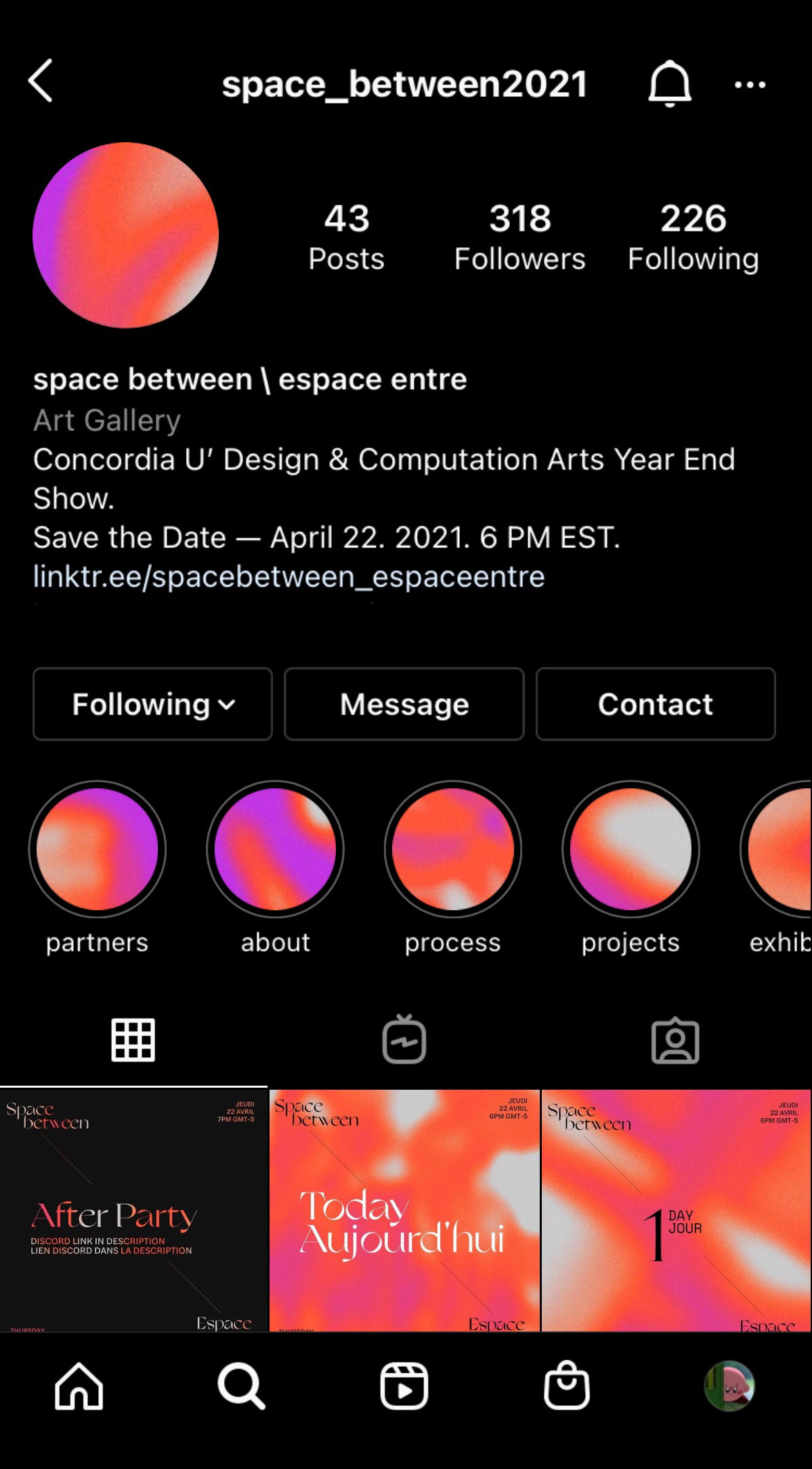Open the 1 Day Jour post
The width and height of the screenshot is (812, 1469).
(x=677, y=1210)
